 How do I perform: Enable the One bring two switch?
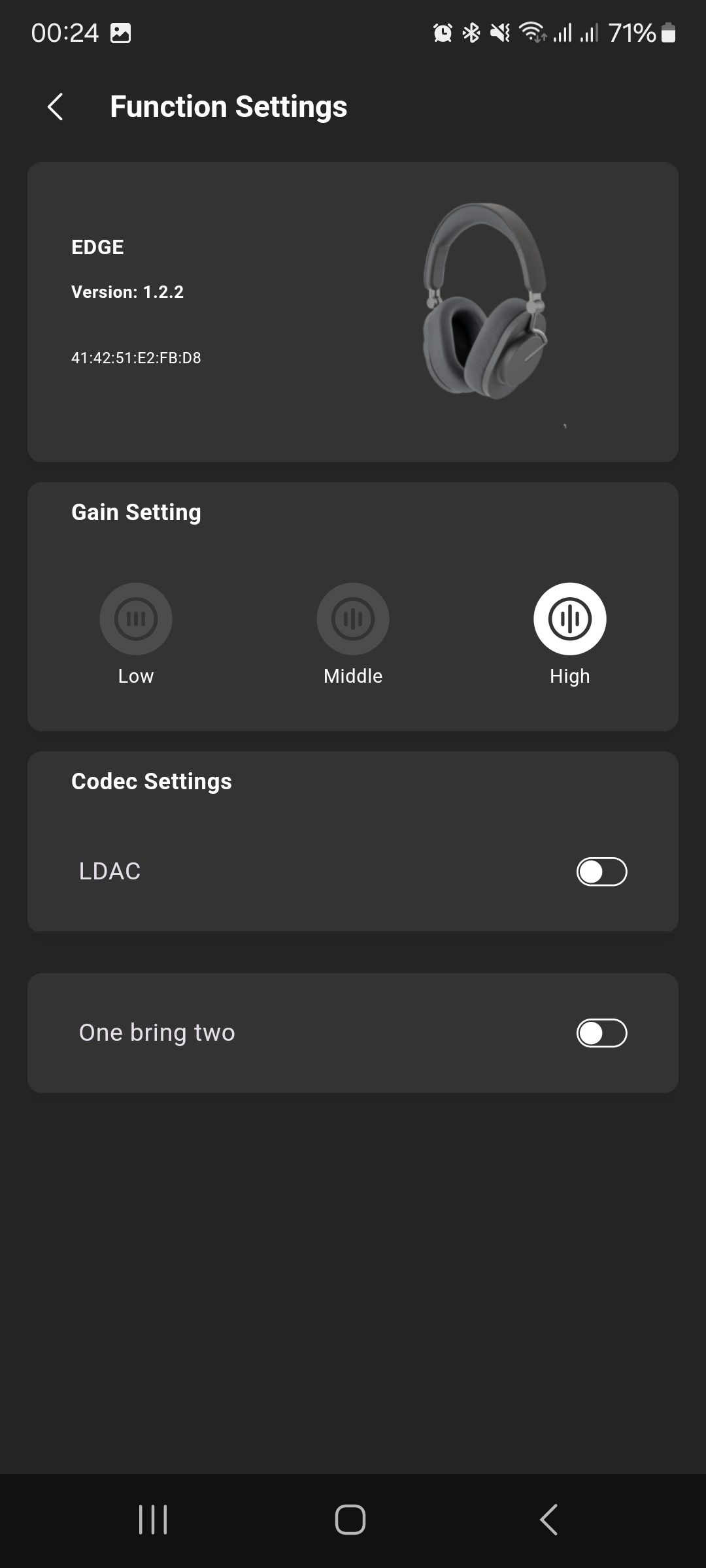601,1033
